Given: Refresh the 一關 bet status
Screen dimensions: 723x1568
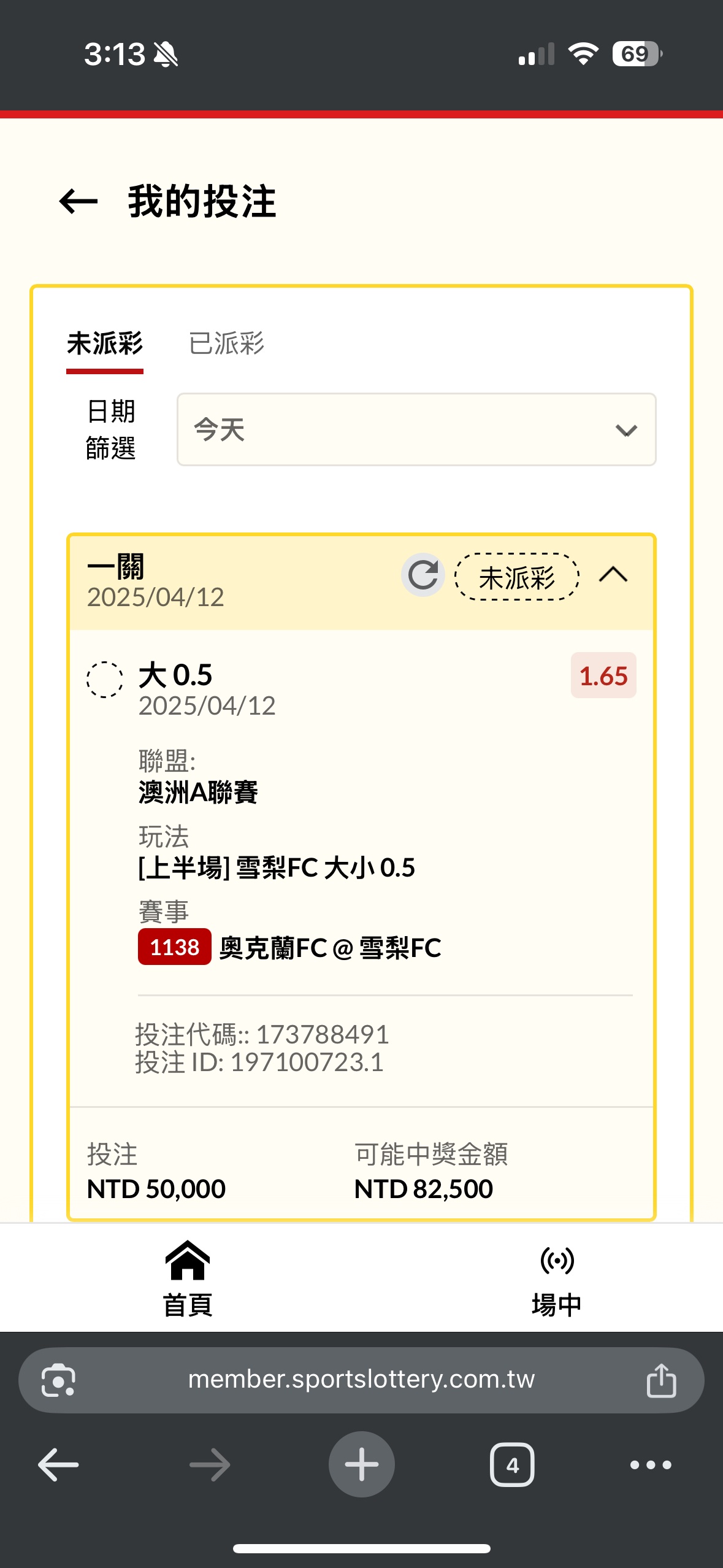Looking at the screenshot, I should 423,575.
